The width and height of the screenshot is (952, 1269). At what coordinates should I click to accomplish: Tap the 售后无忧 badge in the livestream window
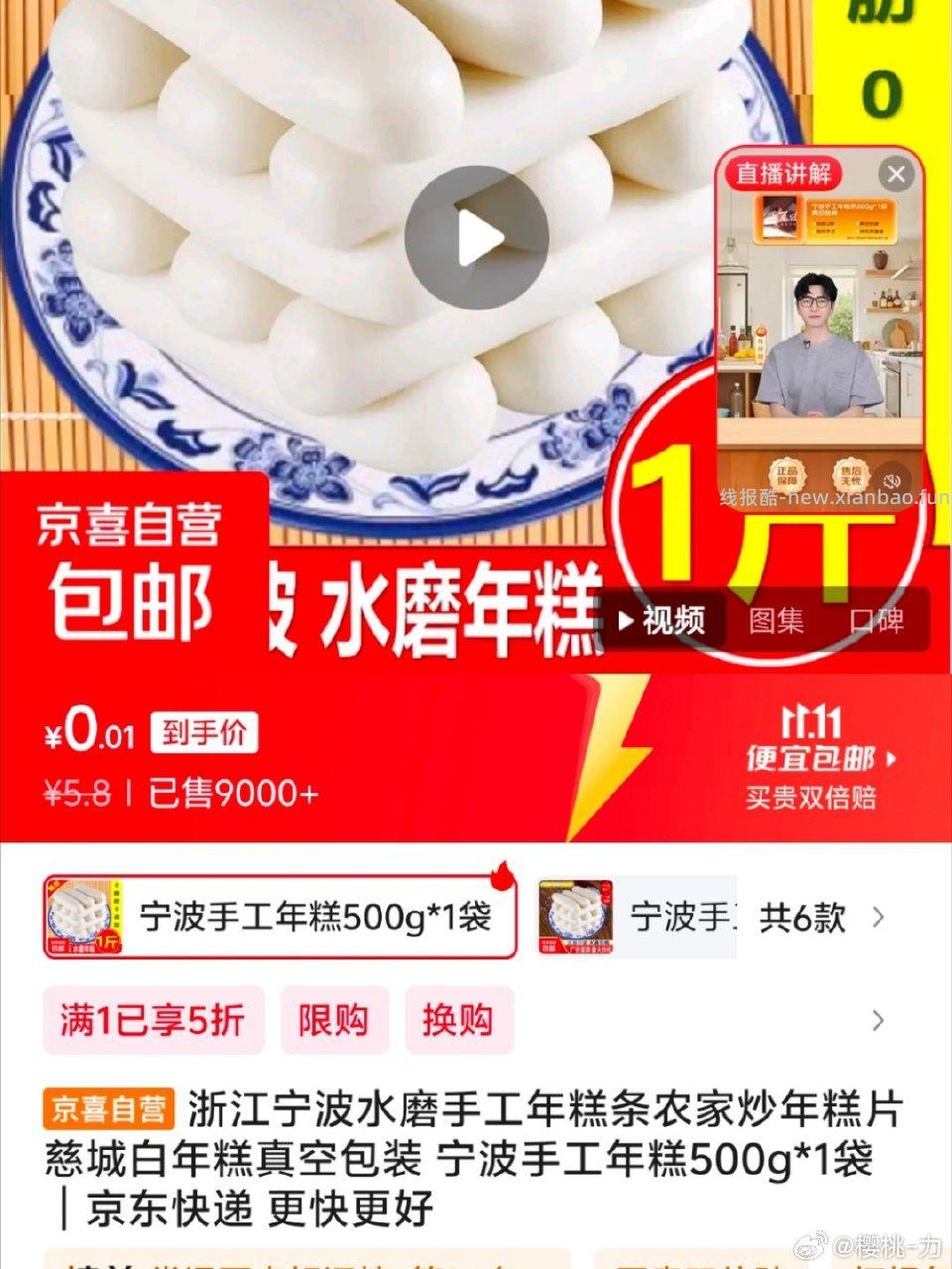click(851, 473)
